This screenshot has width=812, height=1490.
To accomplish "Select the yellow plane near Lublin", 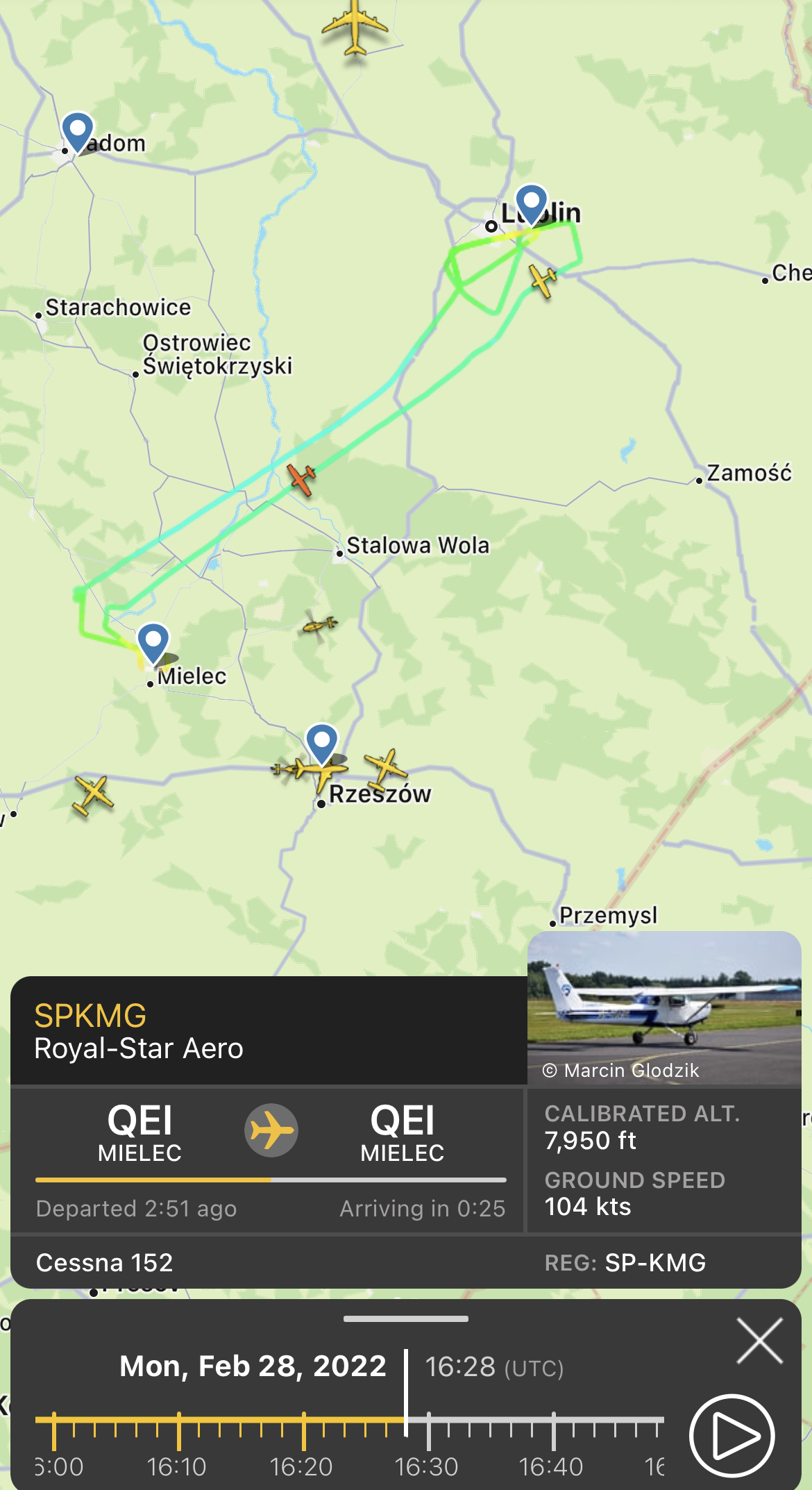I will point(543,280).
